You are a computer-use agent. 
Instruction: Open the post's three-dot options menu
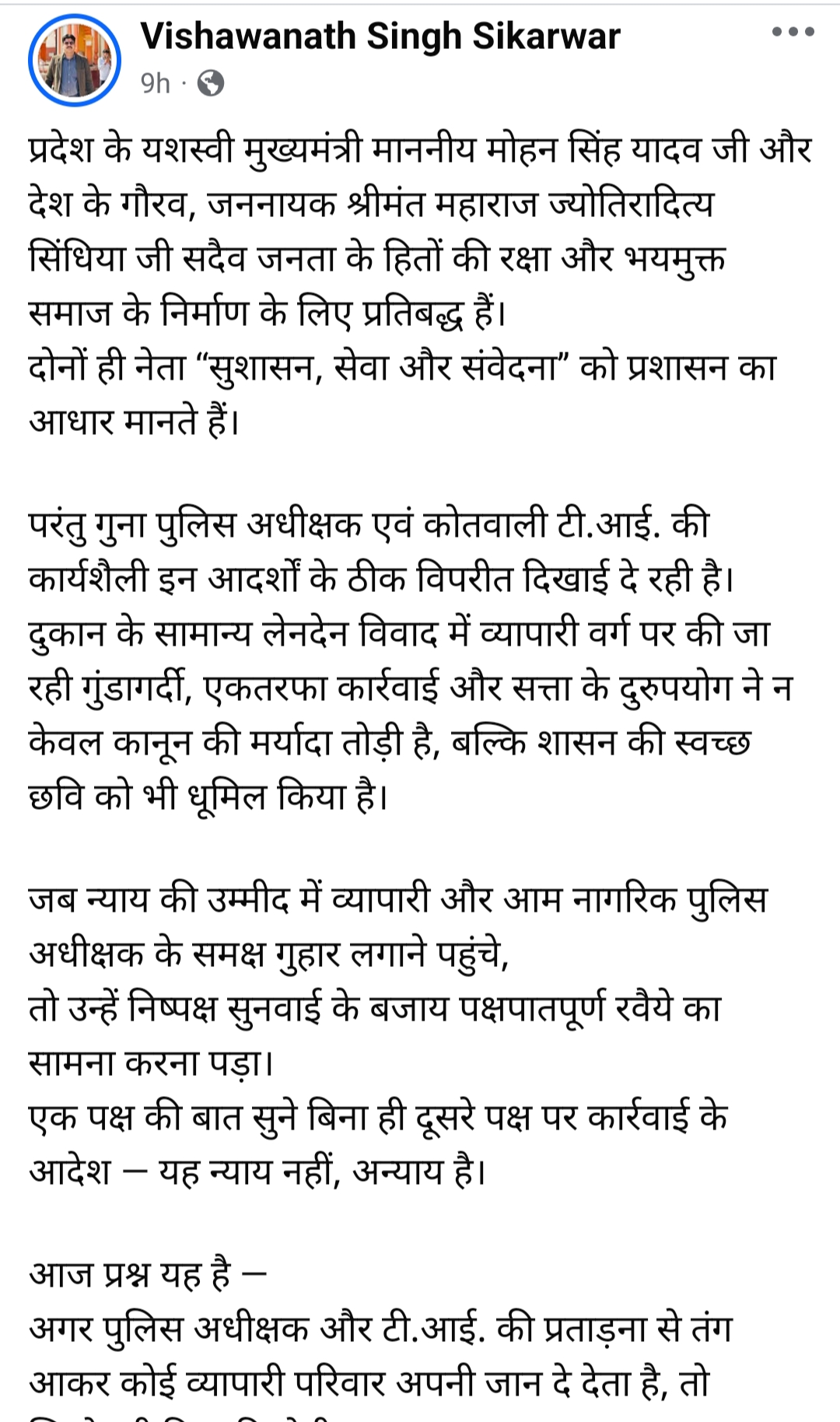[793, 33]
